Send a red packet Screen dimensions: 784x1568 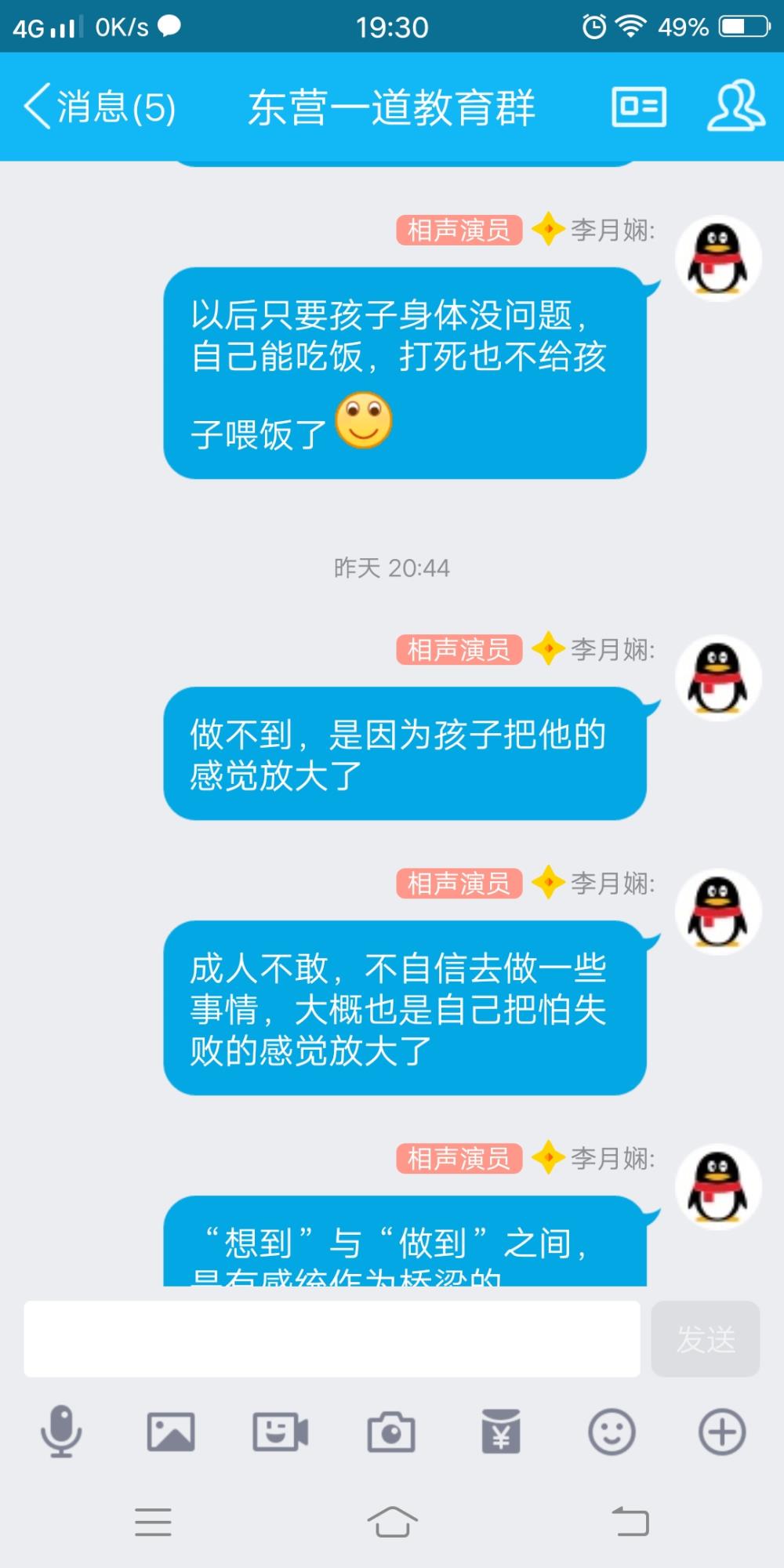[x=501, y=1432]
